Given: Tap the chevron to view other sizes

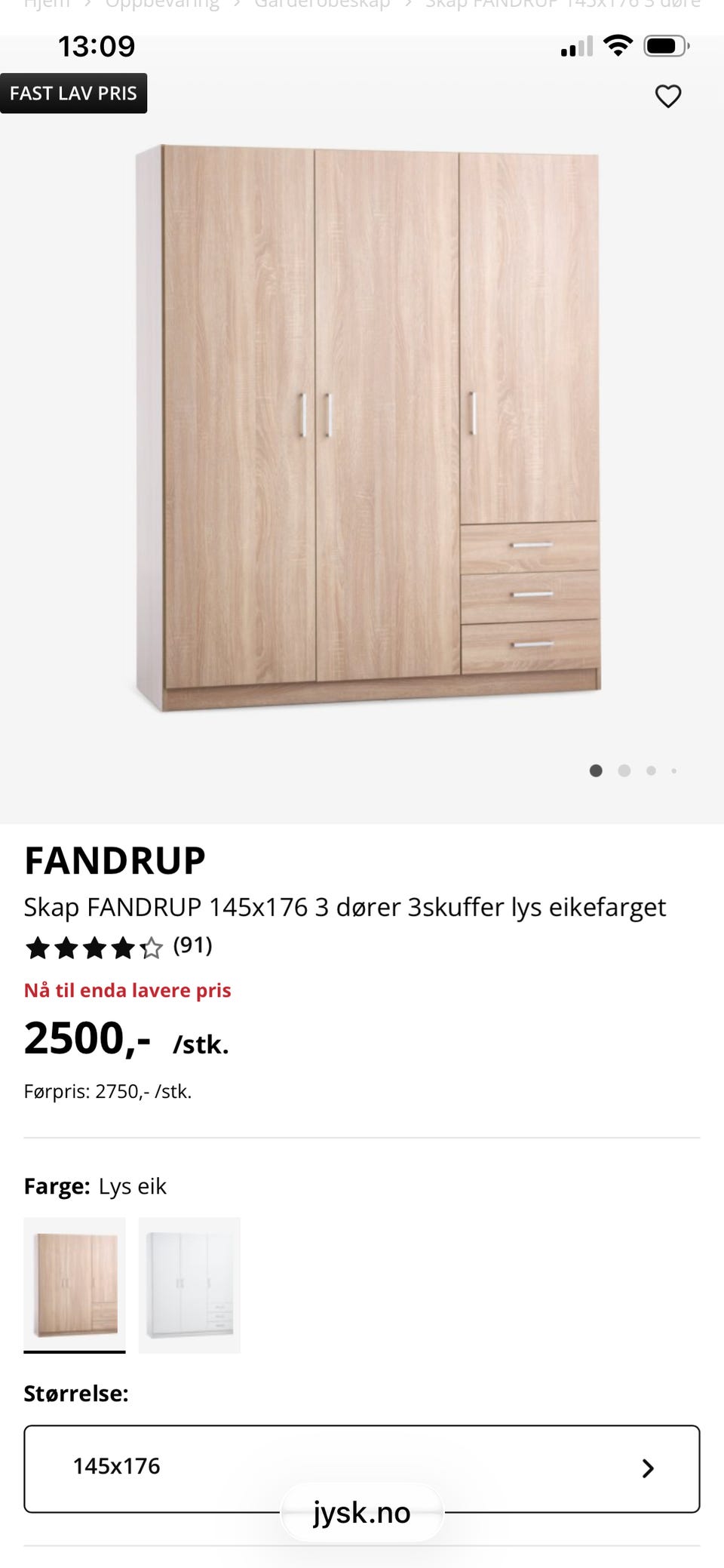Looking at the screenshot, I should [648, 1468].
